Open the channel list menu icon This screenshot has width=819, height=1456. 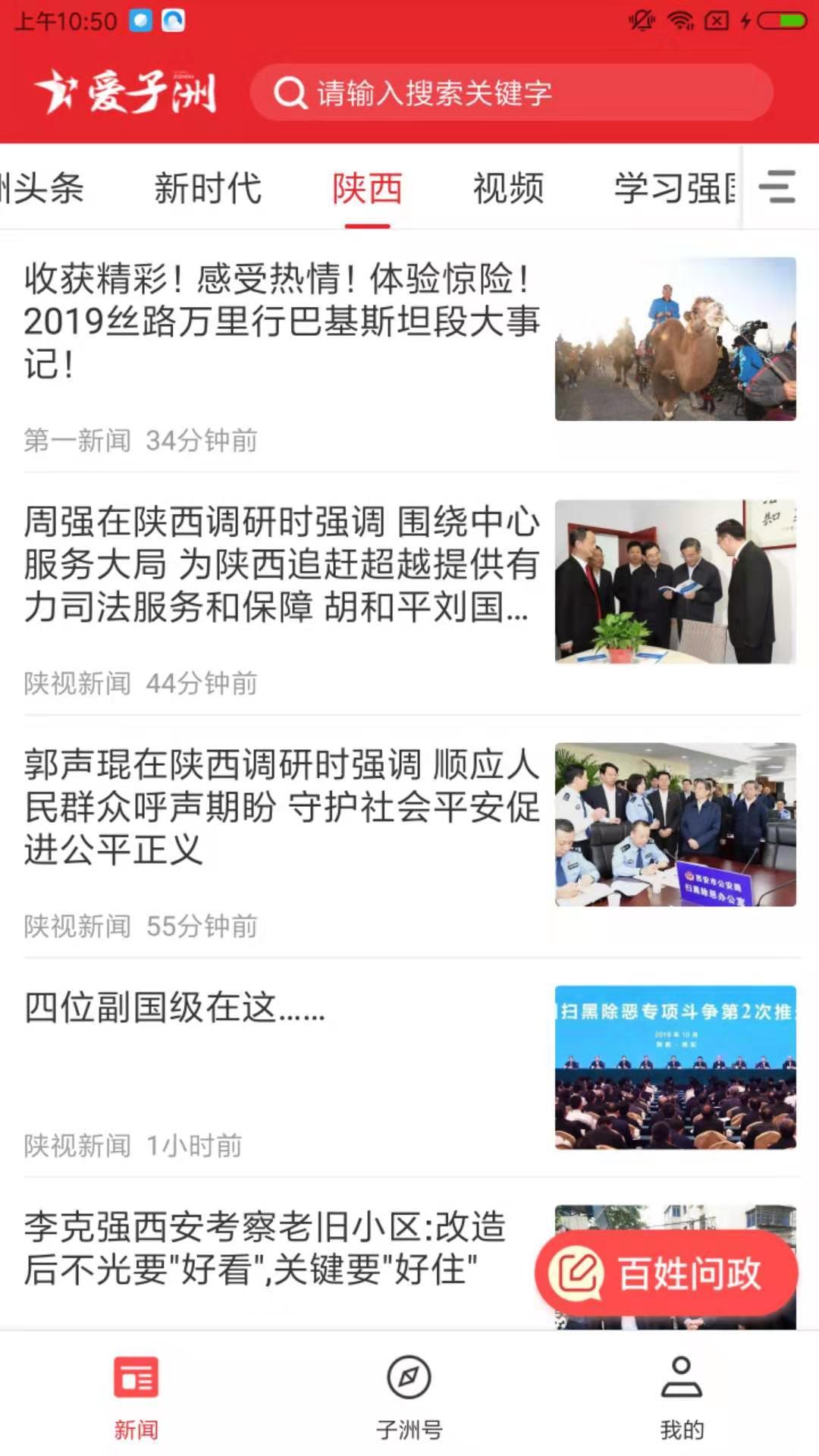[778, 187]
